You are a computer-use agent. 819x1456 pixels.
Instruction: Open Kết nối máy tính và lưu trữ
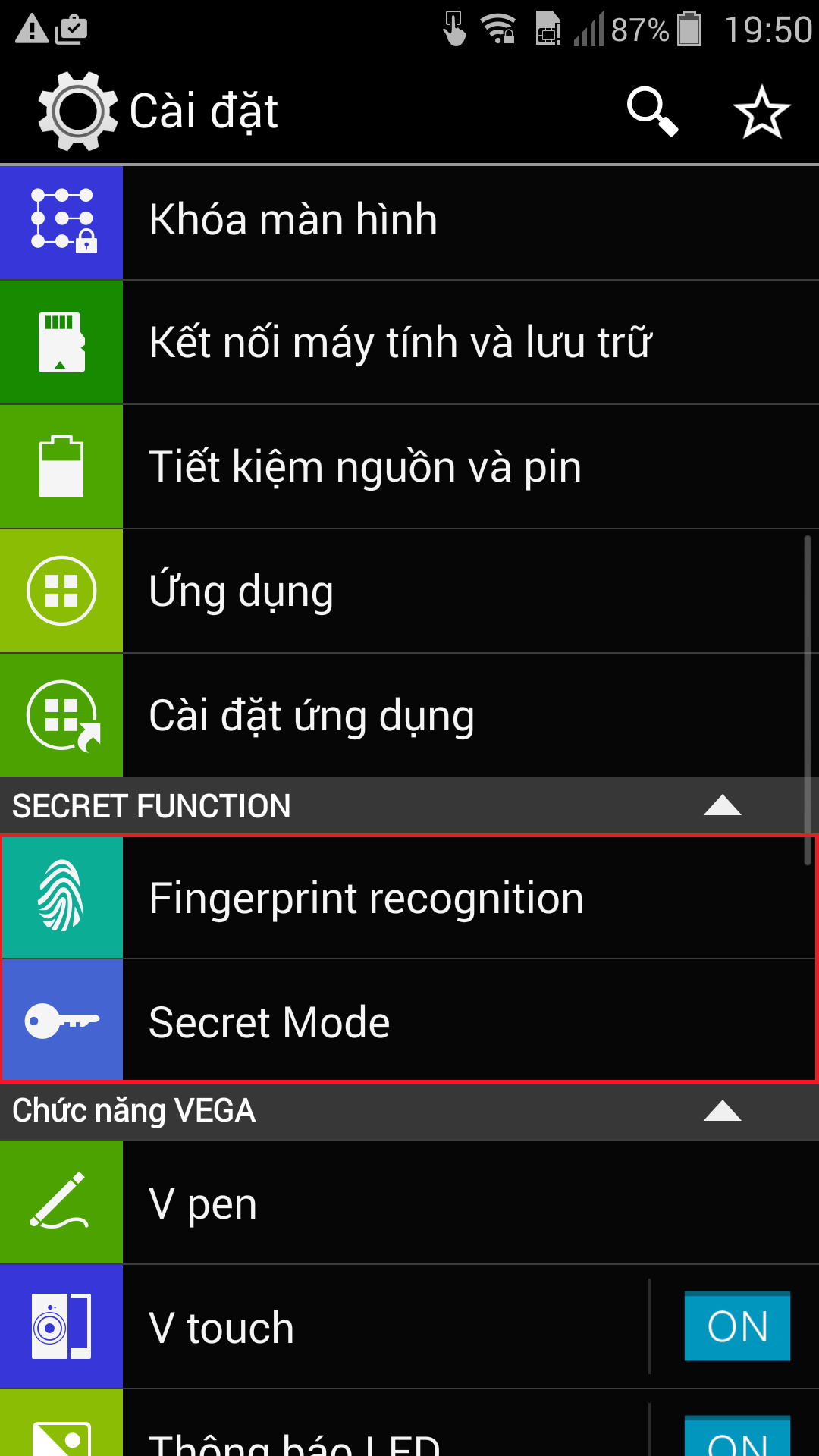[409, 342]
